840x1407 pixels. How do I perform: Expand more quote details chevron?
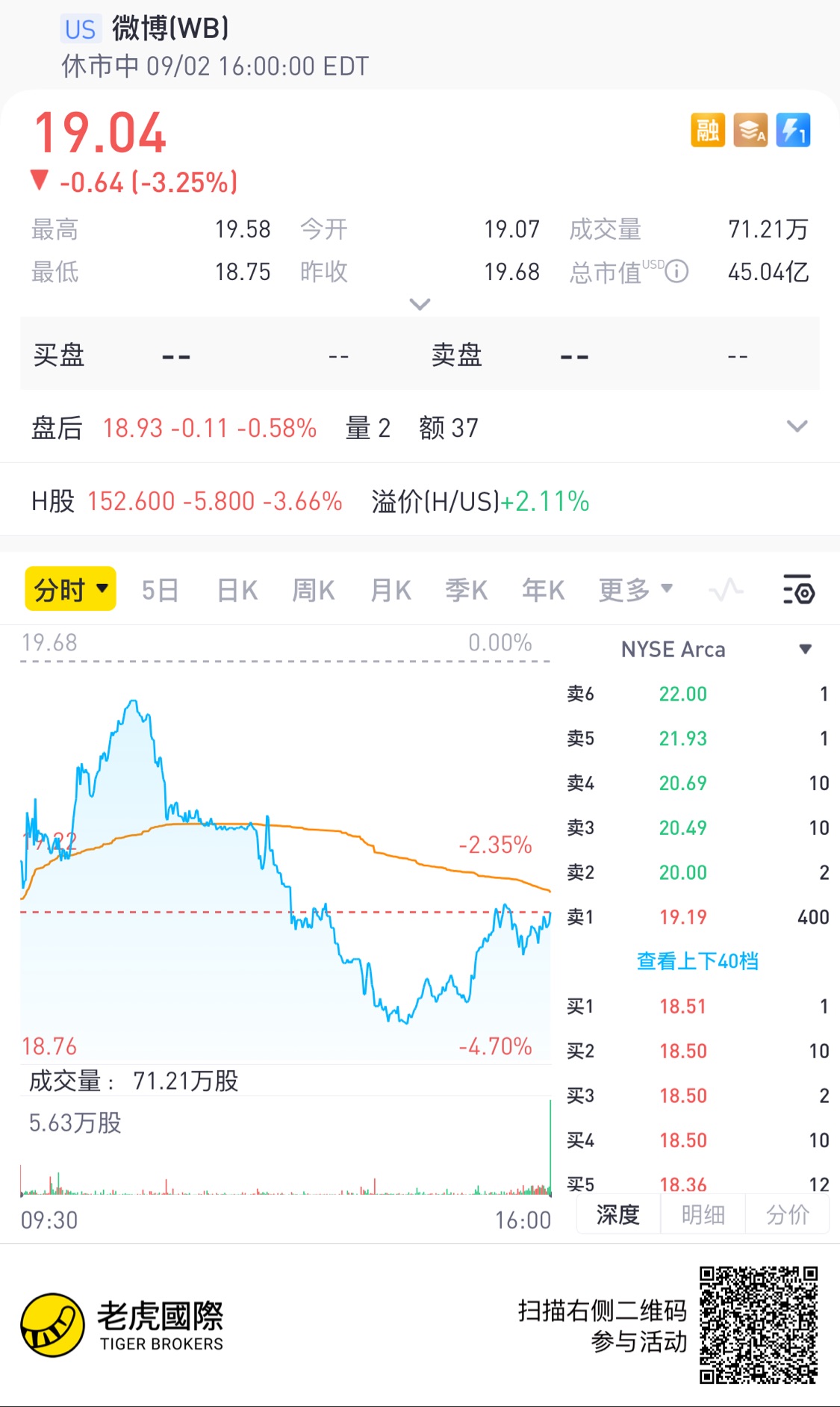point(420,304)
